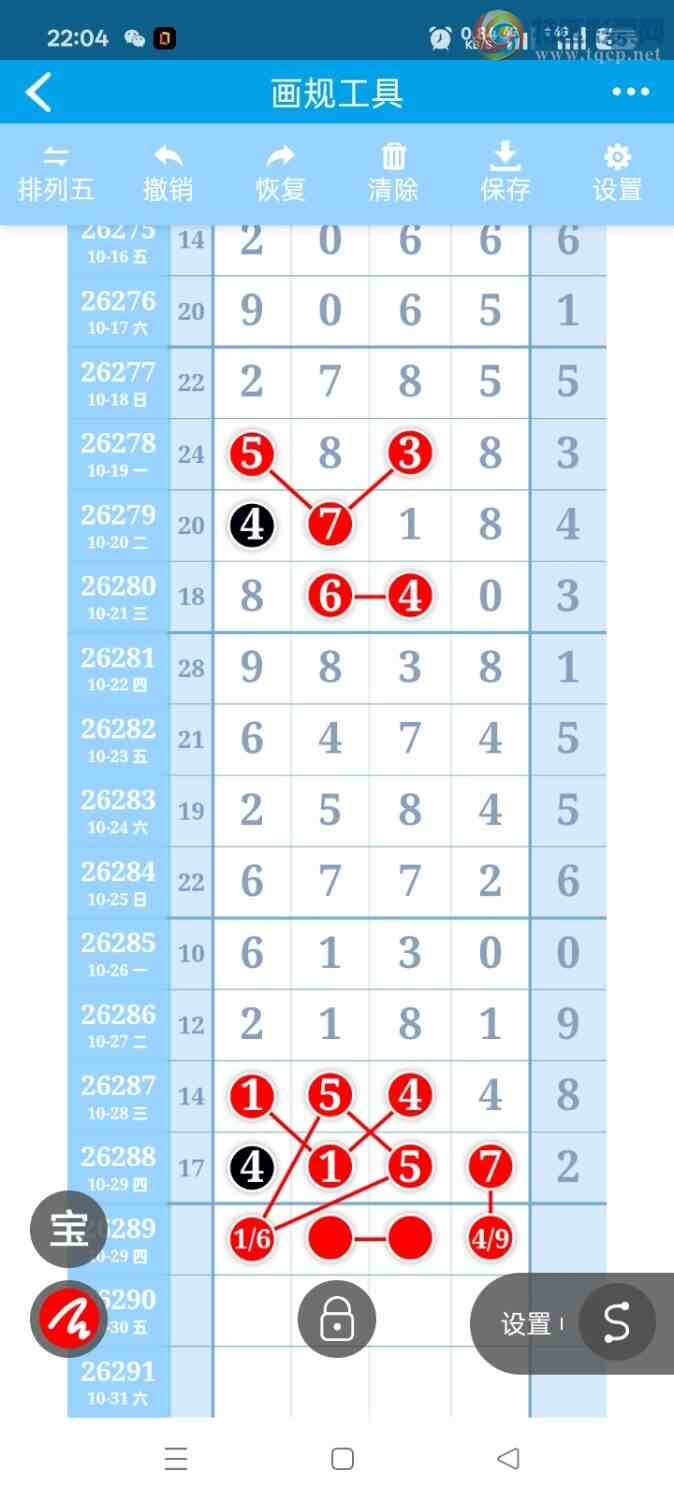Tap the floating 宝 button

pyautogui.click(x=69, y=1229)
